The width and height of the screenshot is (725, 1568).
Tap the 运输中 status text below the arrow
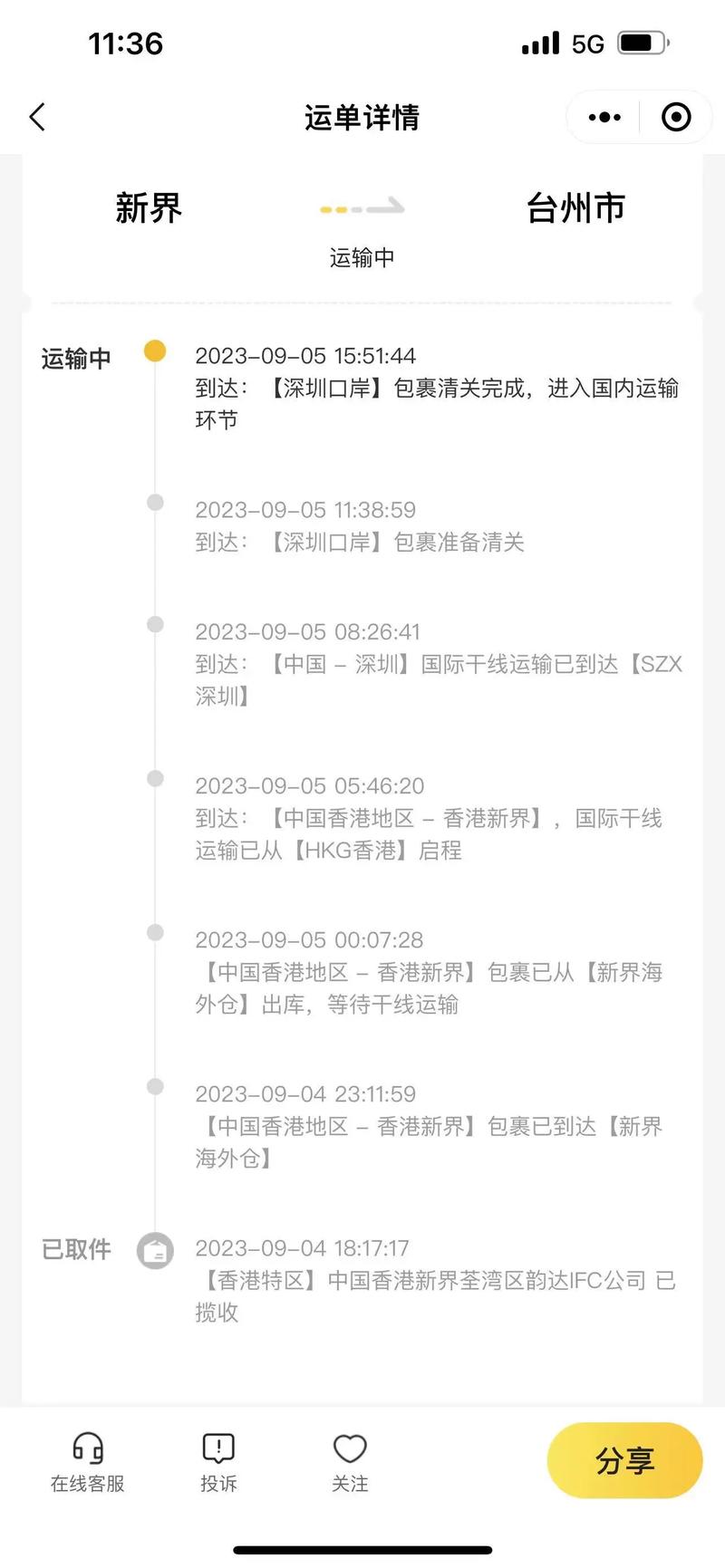click(x=361, y=257)
